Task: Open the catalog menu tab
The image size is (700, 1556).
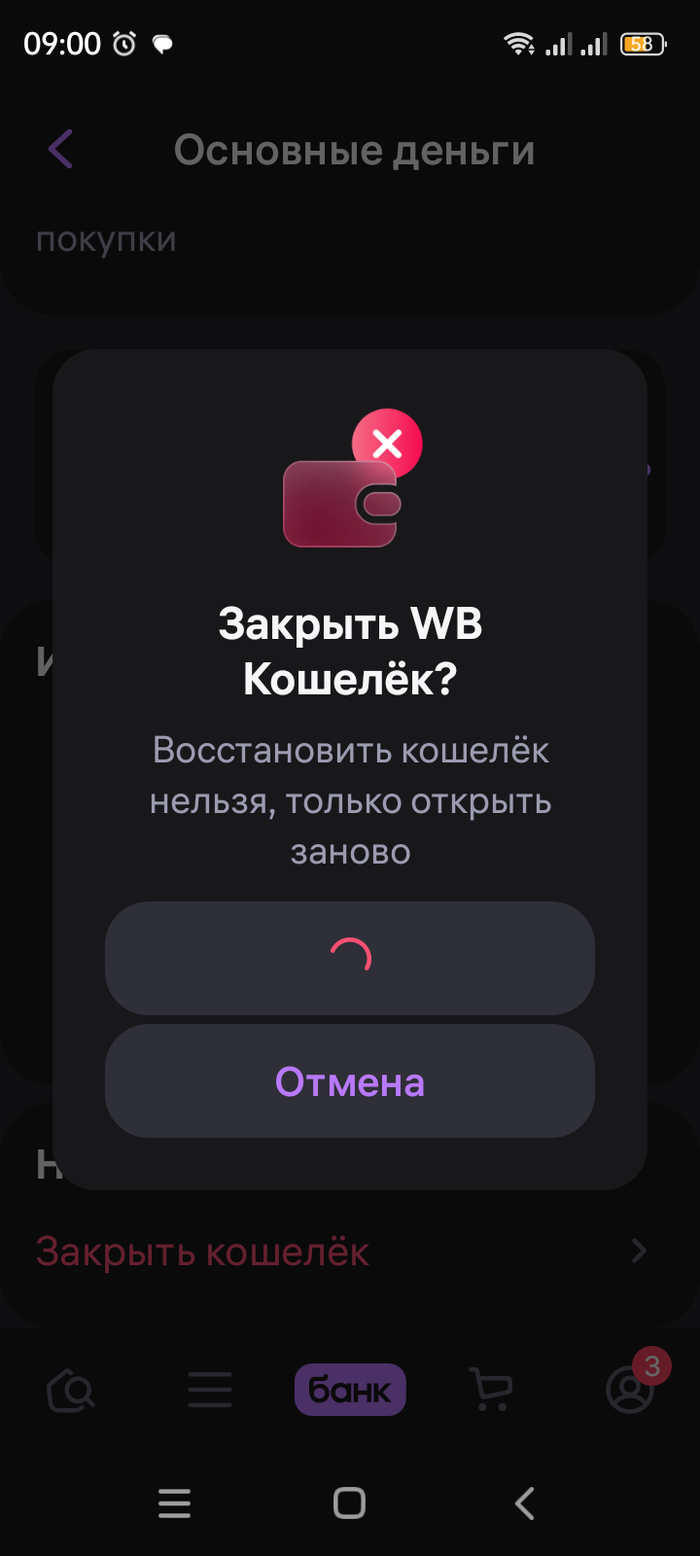Action: [210, 1389]
